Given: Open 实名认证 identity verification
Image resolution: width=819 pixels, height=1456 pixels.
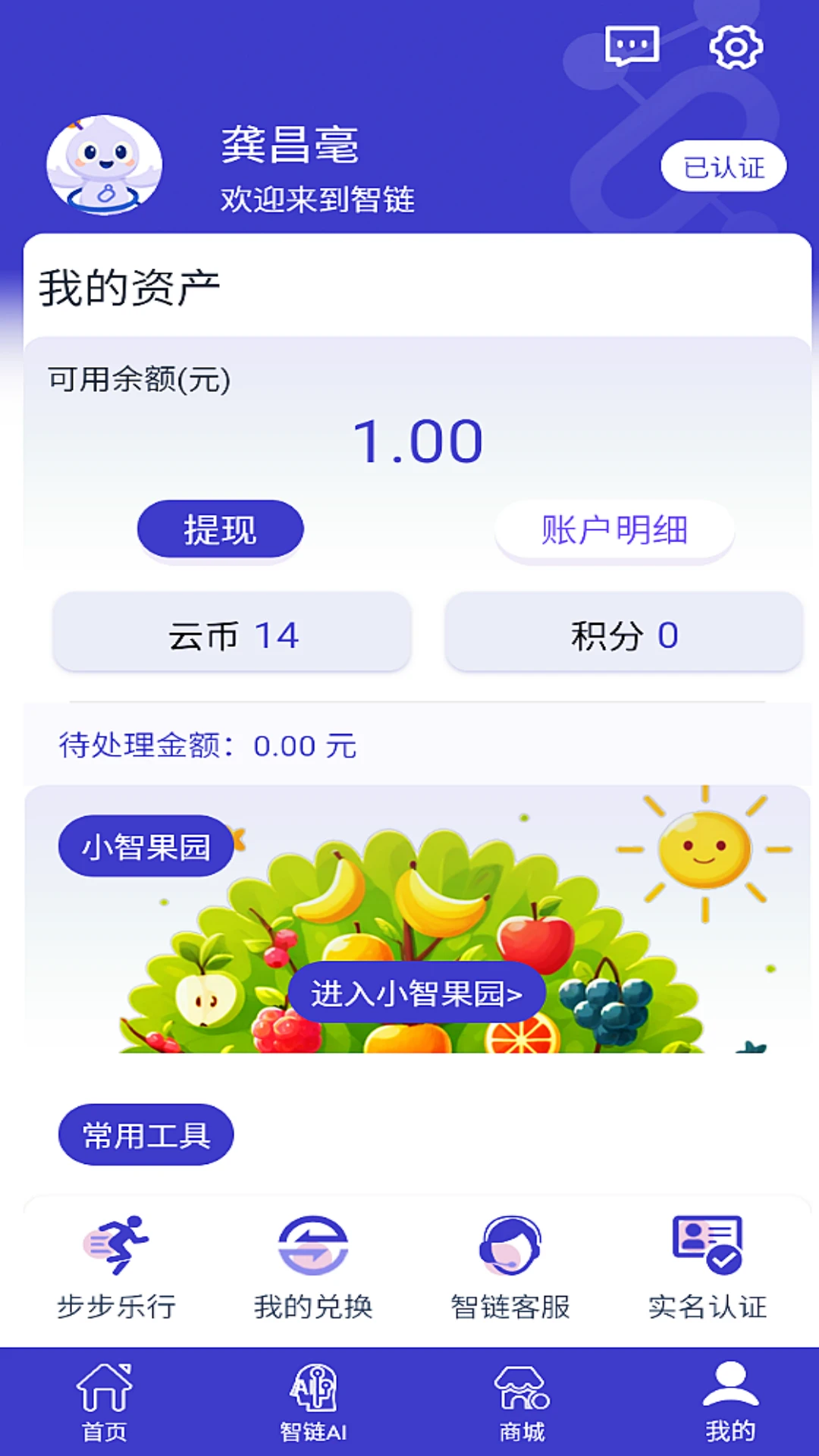Looking at the screenshot, I should click(x=707, y=1259).
